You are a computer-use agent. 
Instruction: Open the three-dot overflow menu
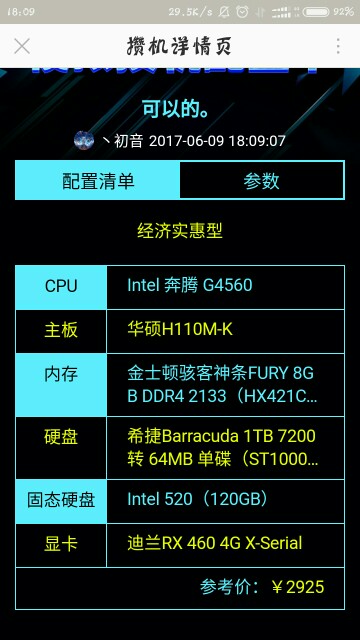point(338,46)
